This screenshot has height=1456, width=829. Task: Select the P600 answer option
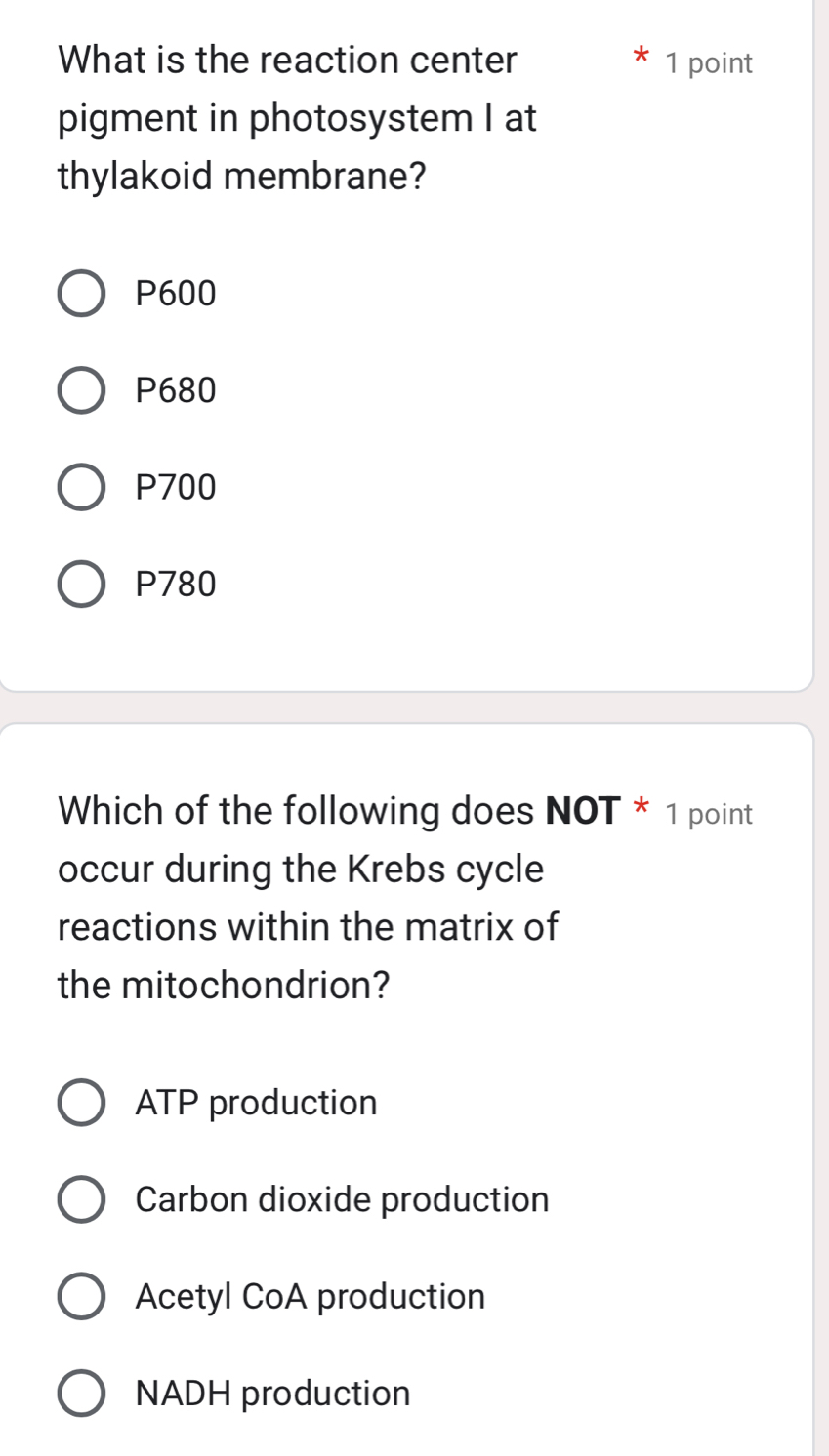(x=81, y=293)
